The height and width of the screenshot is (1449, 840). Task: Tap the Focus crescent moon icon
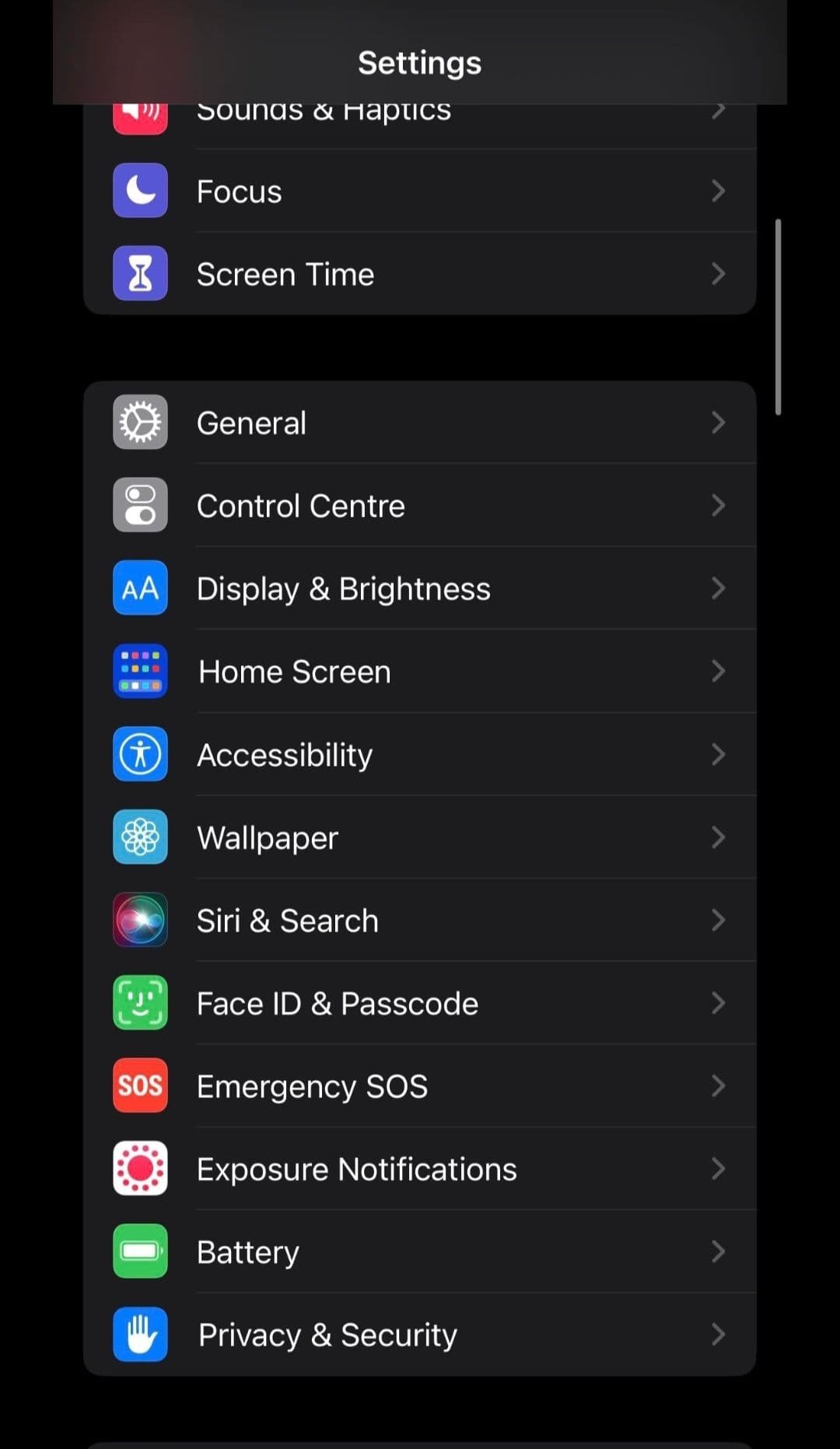(x=140, y=191)
